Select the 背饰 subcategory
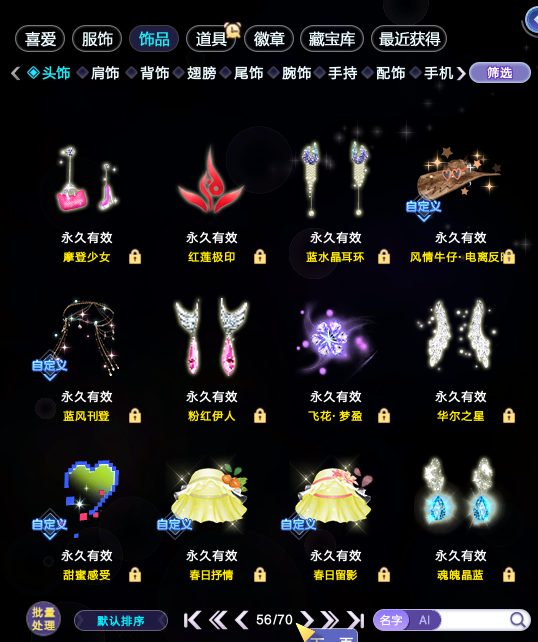This screenshot has width=538, height=642. click(x=154, y=73)
